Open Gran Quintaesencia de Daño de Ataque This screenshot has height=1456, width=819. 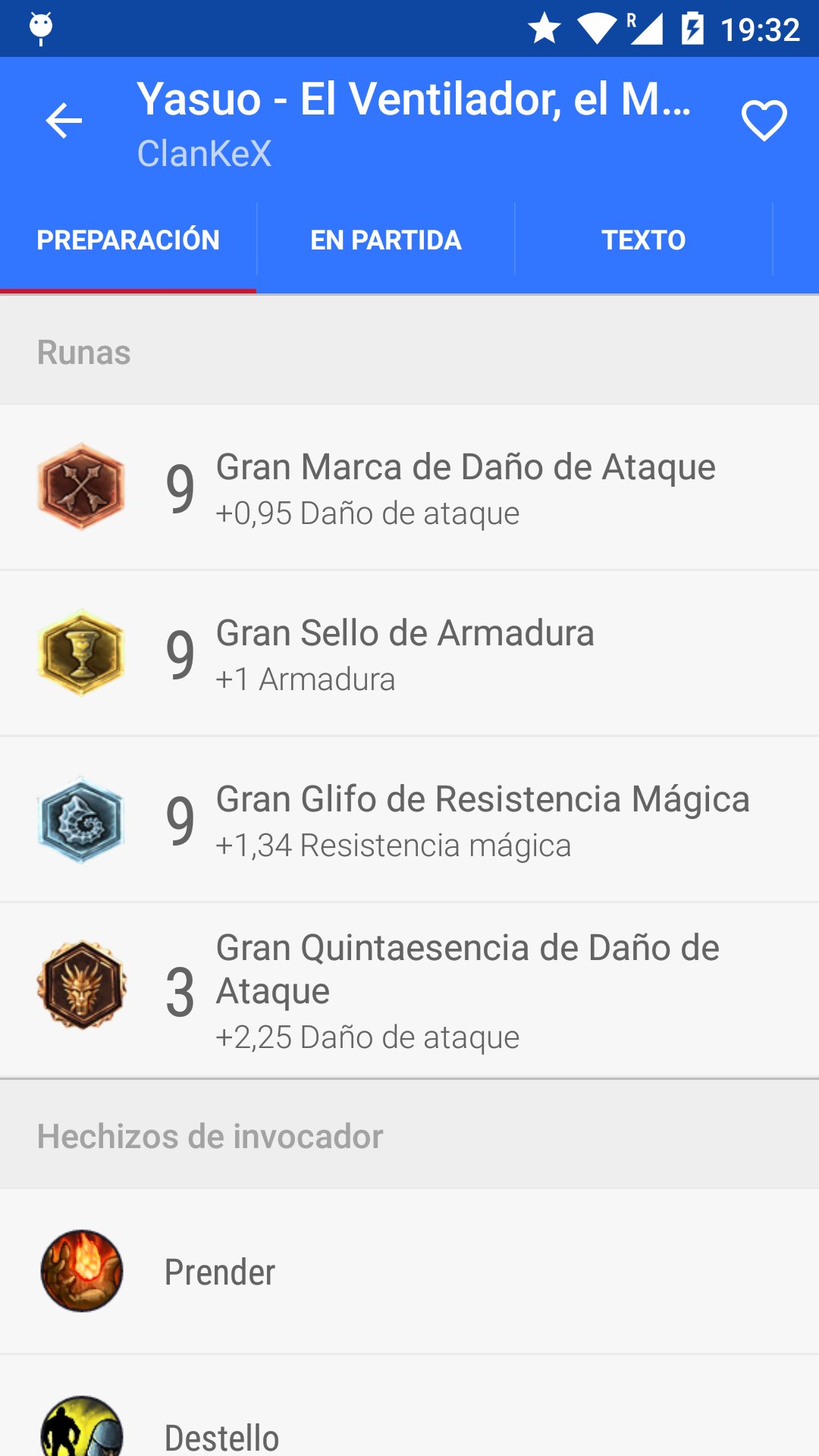point(409,990)
